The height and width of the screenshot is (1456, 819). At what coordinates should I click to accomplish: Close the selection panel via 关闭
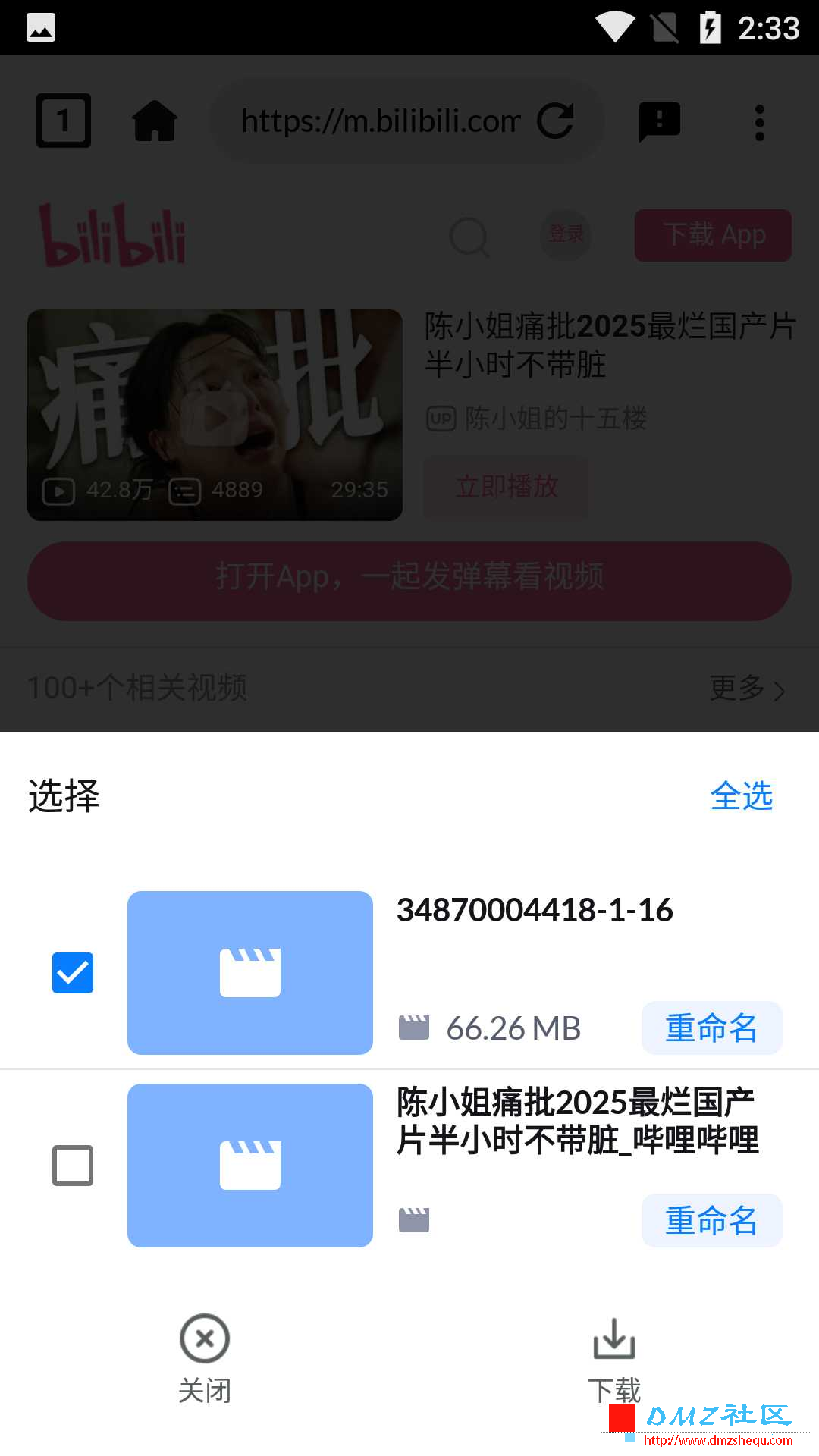pyautogui.click(x=204, y=1357)
